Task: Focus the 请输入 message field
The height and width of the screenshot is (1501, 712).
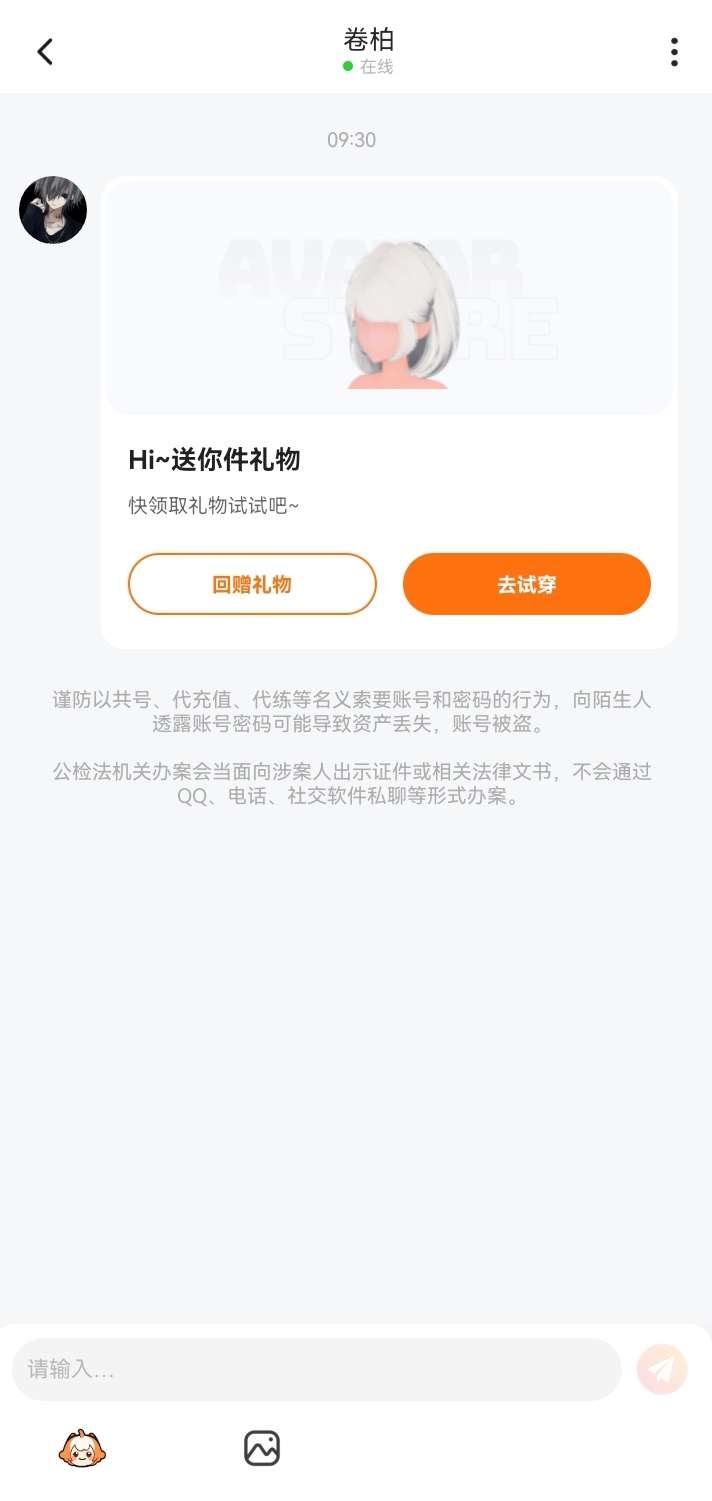Action: point(316,1369)
